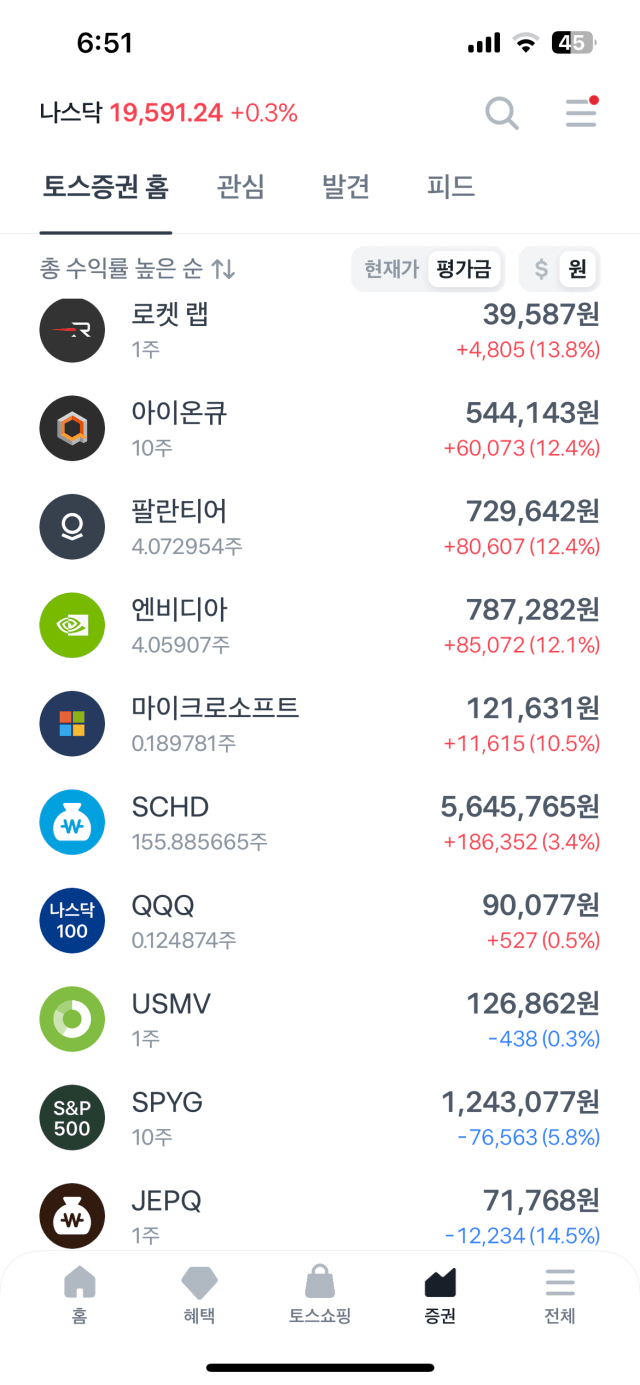640x1385 pixels.
Task: Select 현재가 display option
Action: click(x=391, y=269)
